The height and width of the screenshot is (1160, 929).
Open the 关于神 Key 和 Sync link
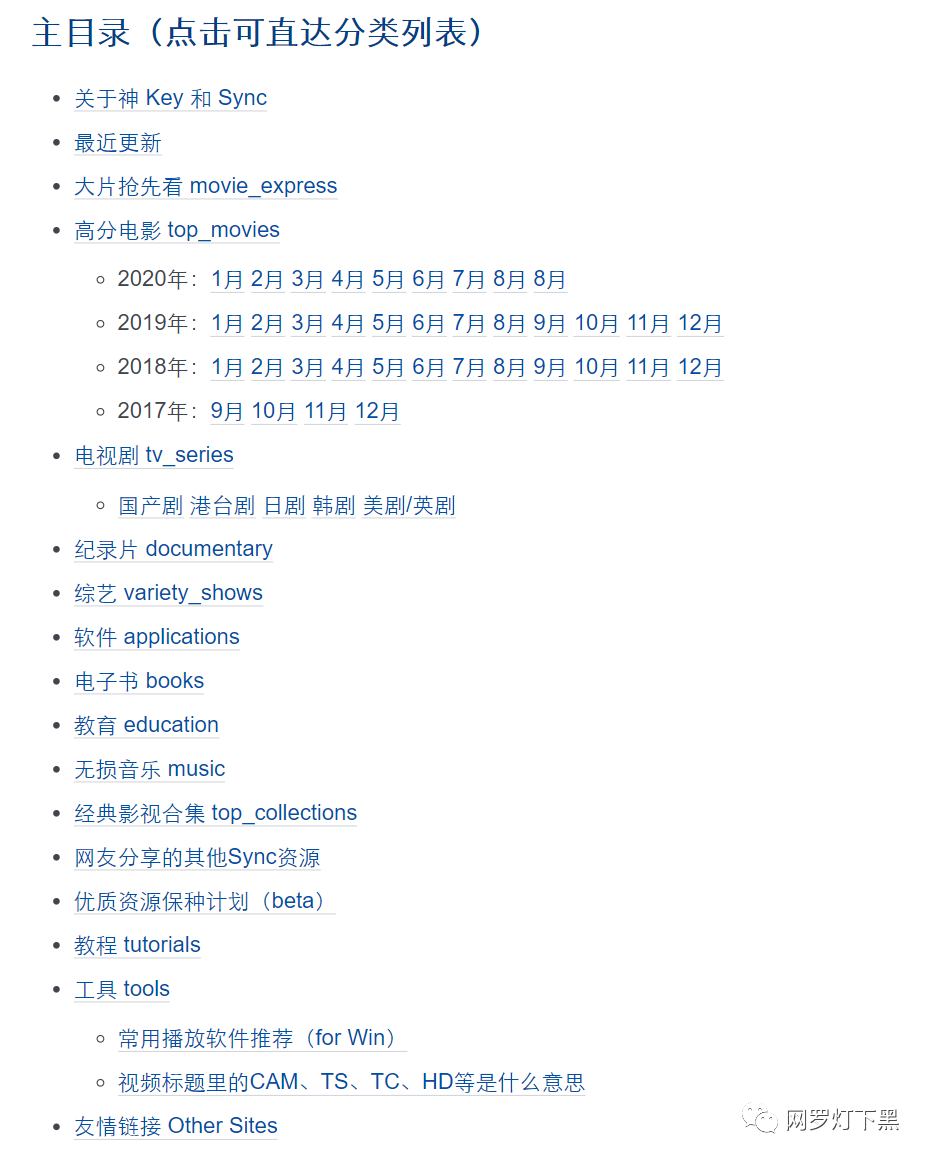click(171, 98)
